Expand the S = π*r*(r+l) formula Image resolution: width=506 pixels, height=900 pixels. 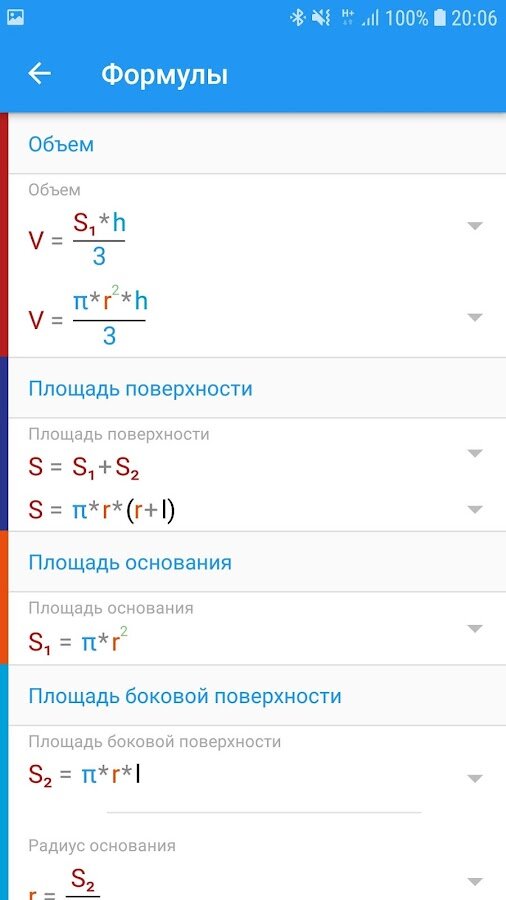tap(474, 509)
